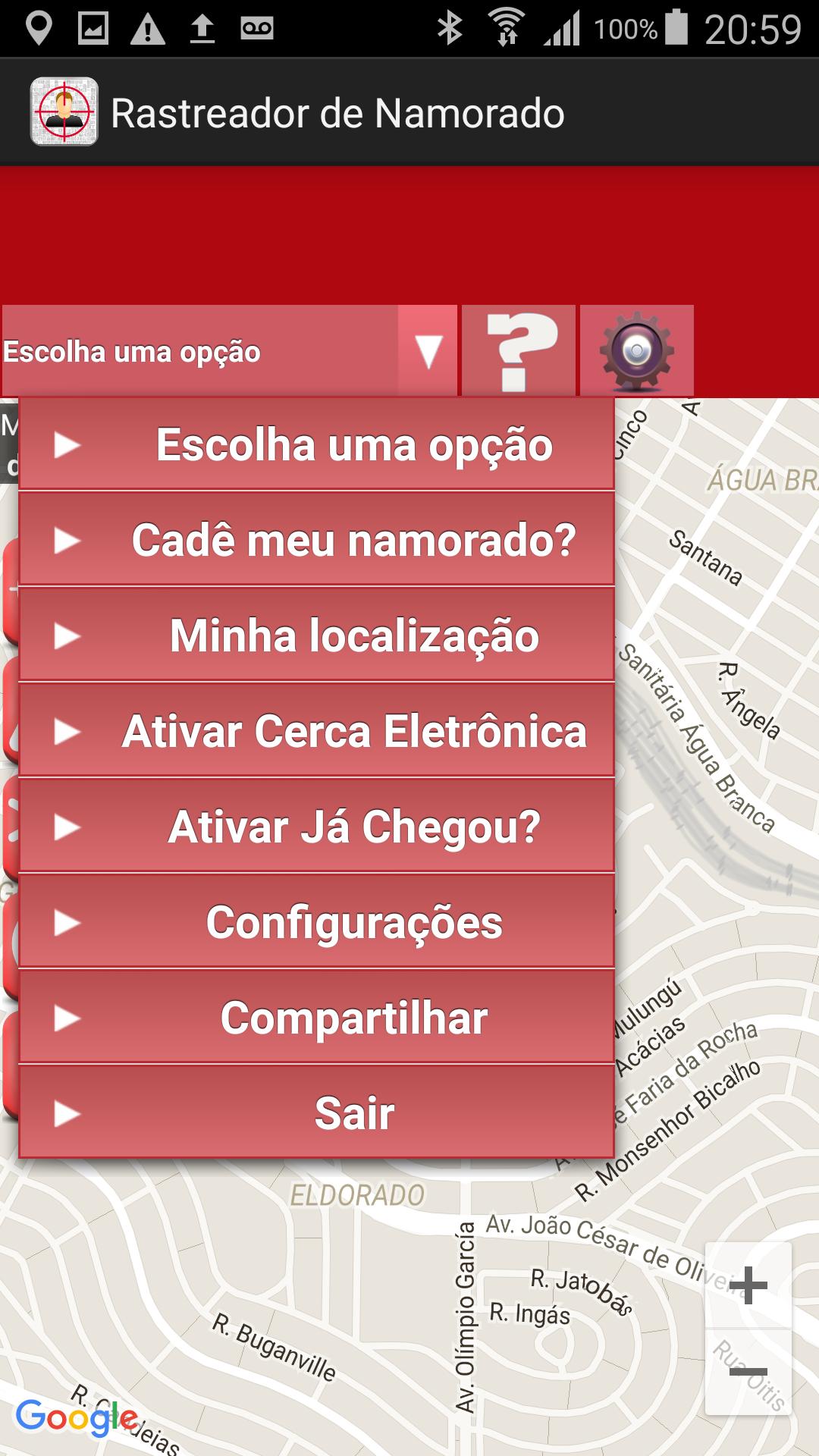Screen dimensions: 819x1456
Task: Zoom in on the map
Action: click(748, 1286)
